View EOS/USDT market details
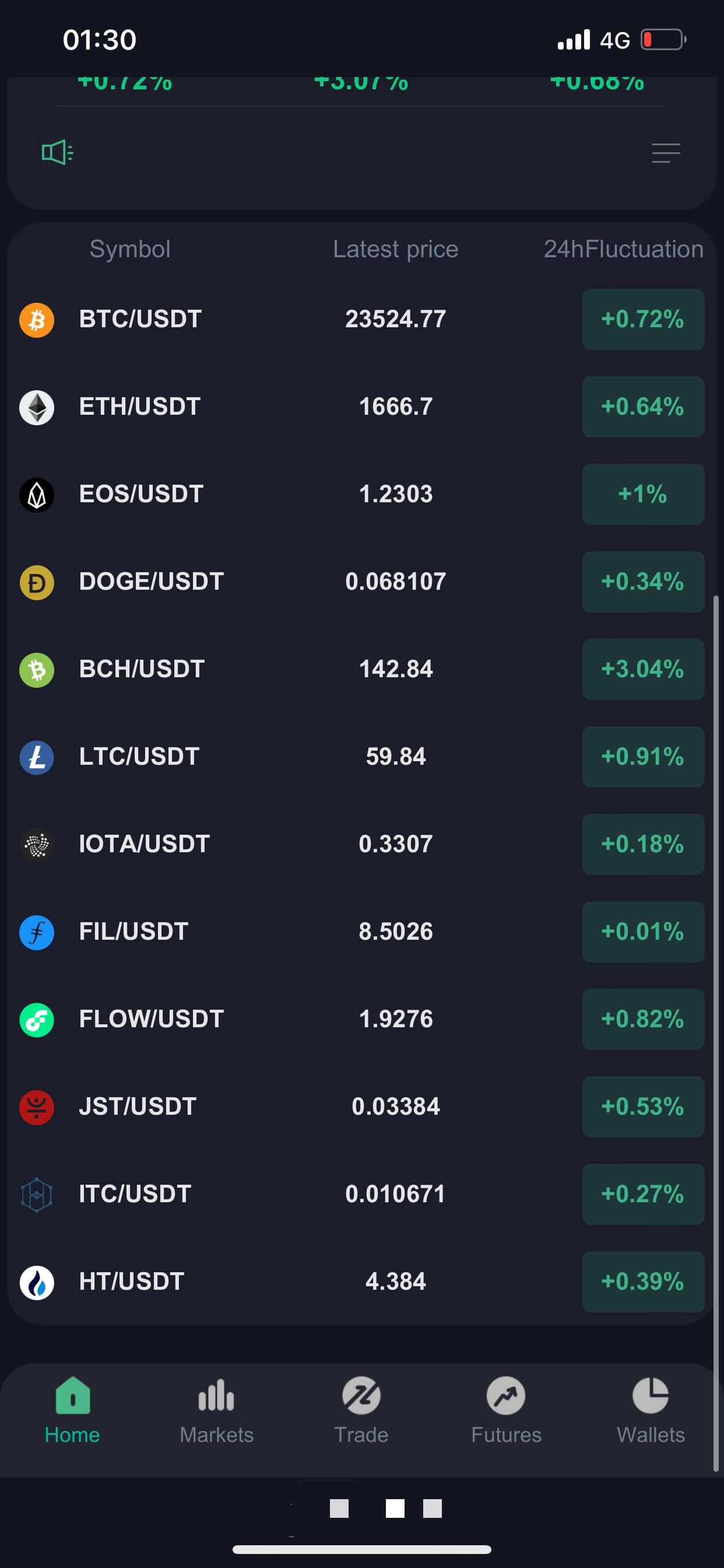Viewport: 724px width, 1568px height. pos(141,494)
